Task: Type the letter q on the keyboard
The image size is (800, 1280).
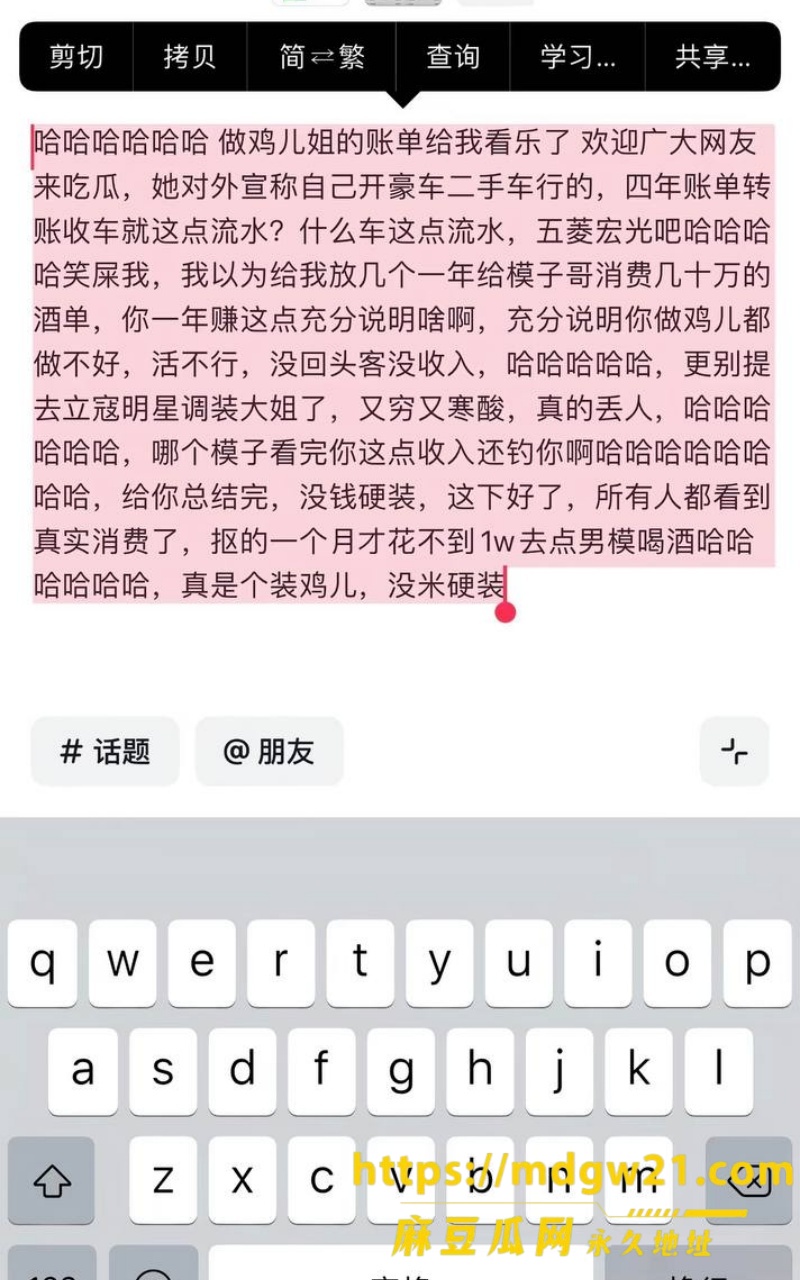Action: [42, 963]
